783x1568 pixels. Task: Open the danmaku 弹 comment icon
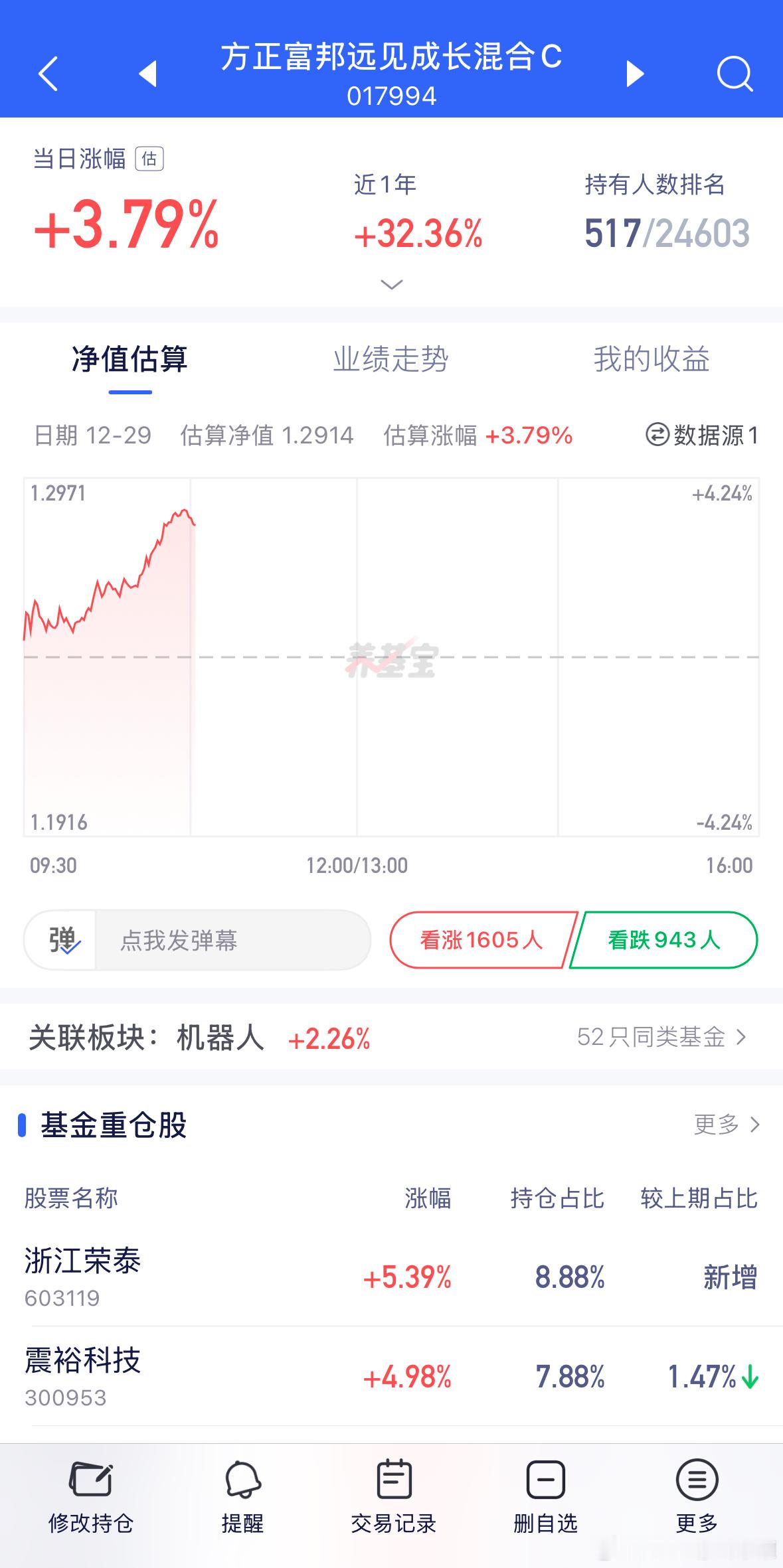(x=60, y=940)
